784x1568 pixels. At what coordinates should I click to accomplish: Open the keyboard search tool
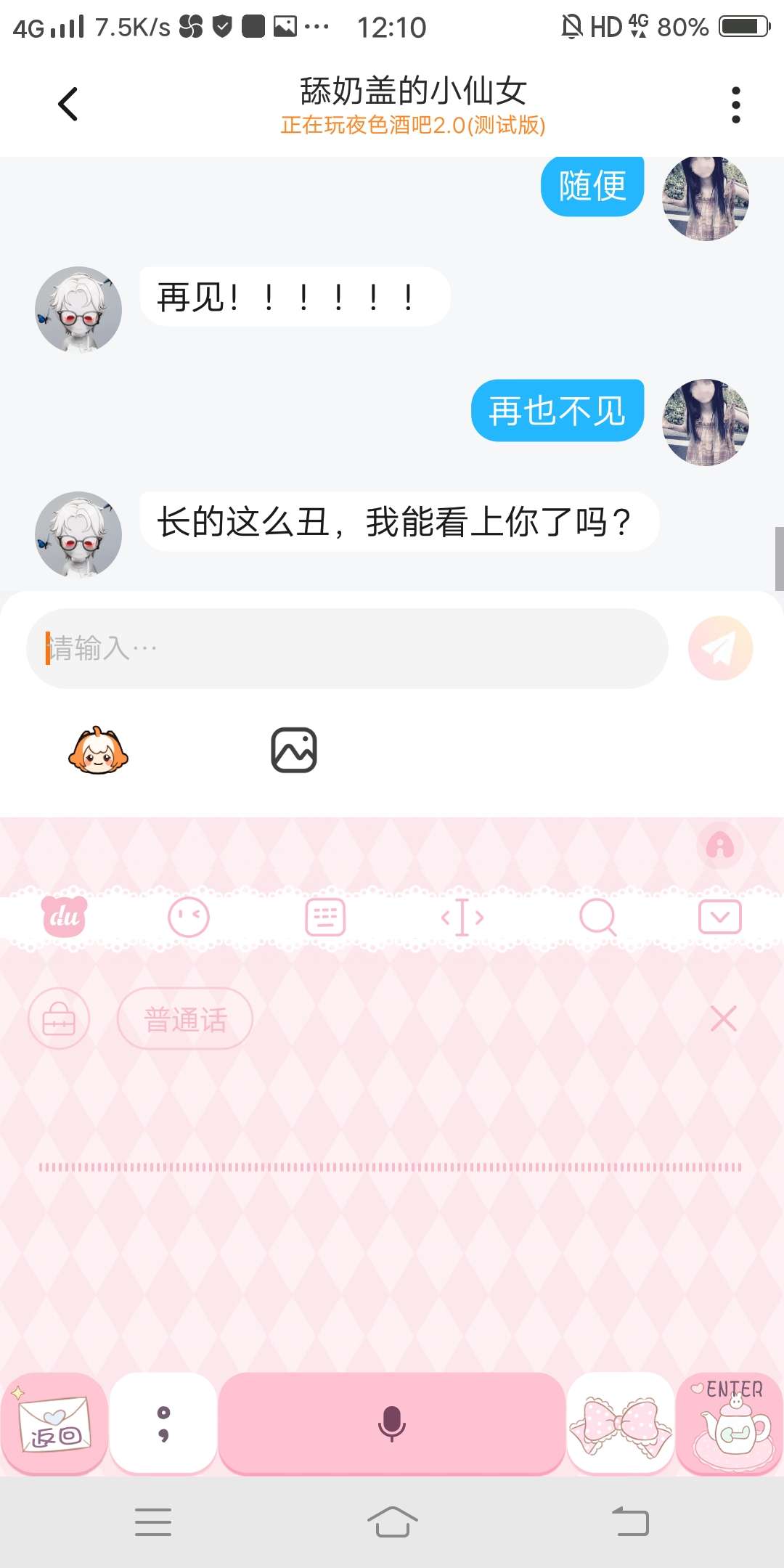[x=597, y=918]
